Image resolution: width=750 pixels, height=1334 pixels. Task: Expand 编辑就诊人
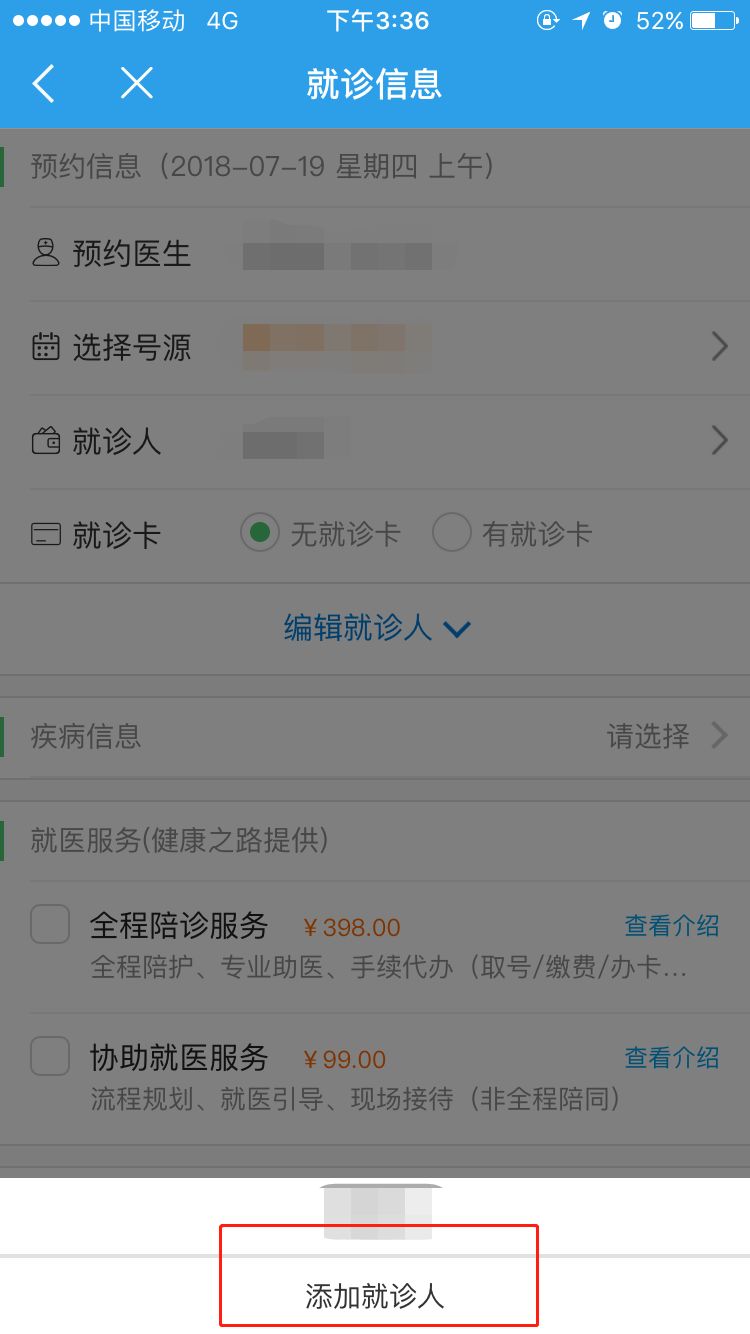375,628
